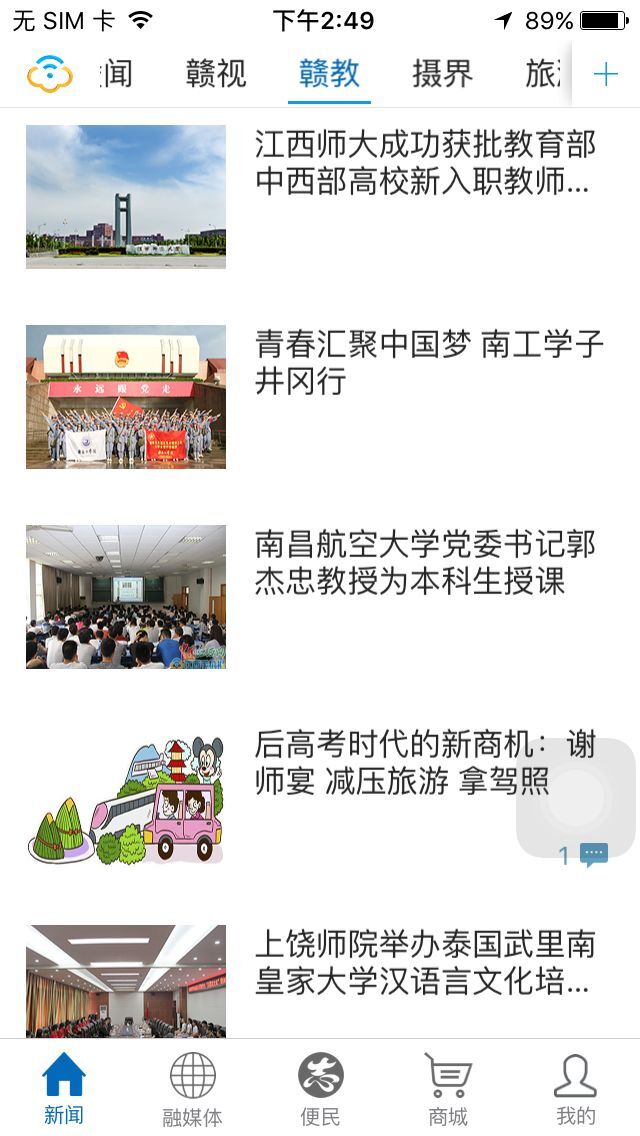The image size is (640, 1136).
Task: Open the 商城 shopping tab
Action: point(448,1089)
